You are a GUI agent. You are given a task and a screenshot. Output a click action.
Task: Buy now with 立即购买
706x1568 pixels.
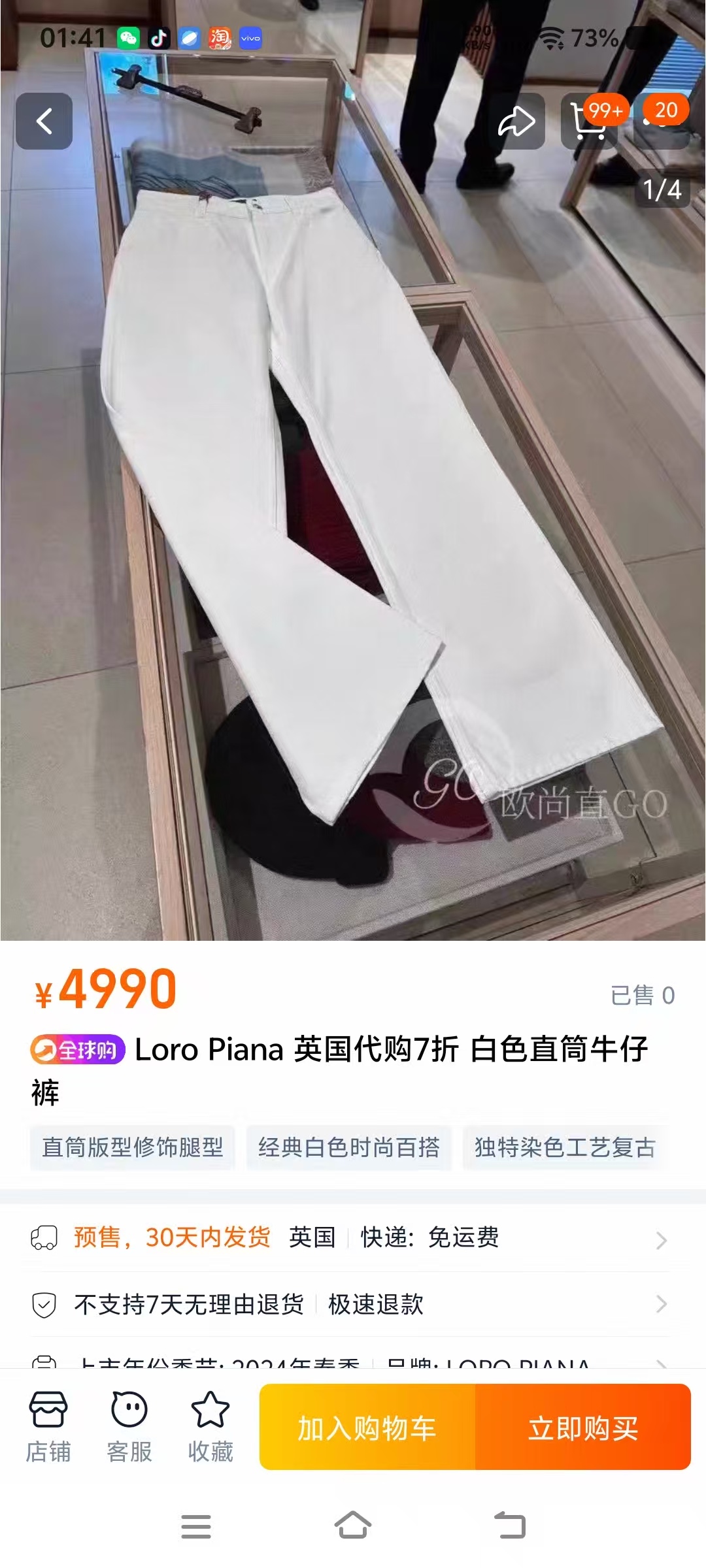pyautogui.click(x=583, y=1428)
